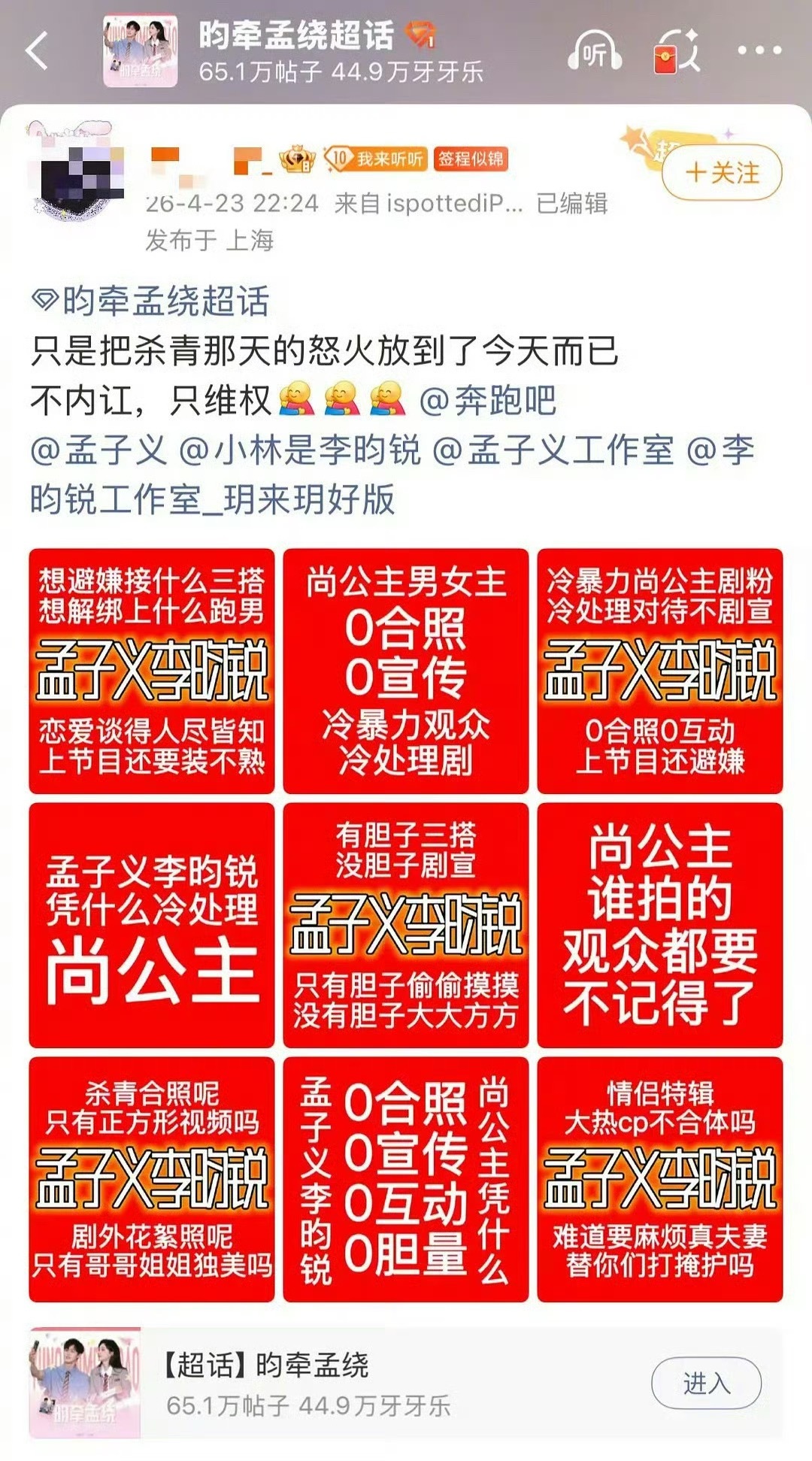Click the 签程似锦 badge
The height and width of the screenshot is (1461, 812).
471,157
